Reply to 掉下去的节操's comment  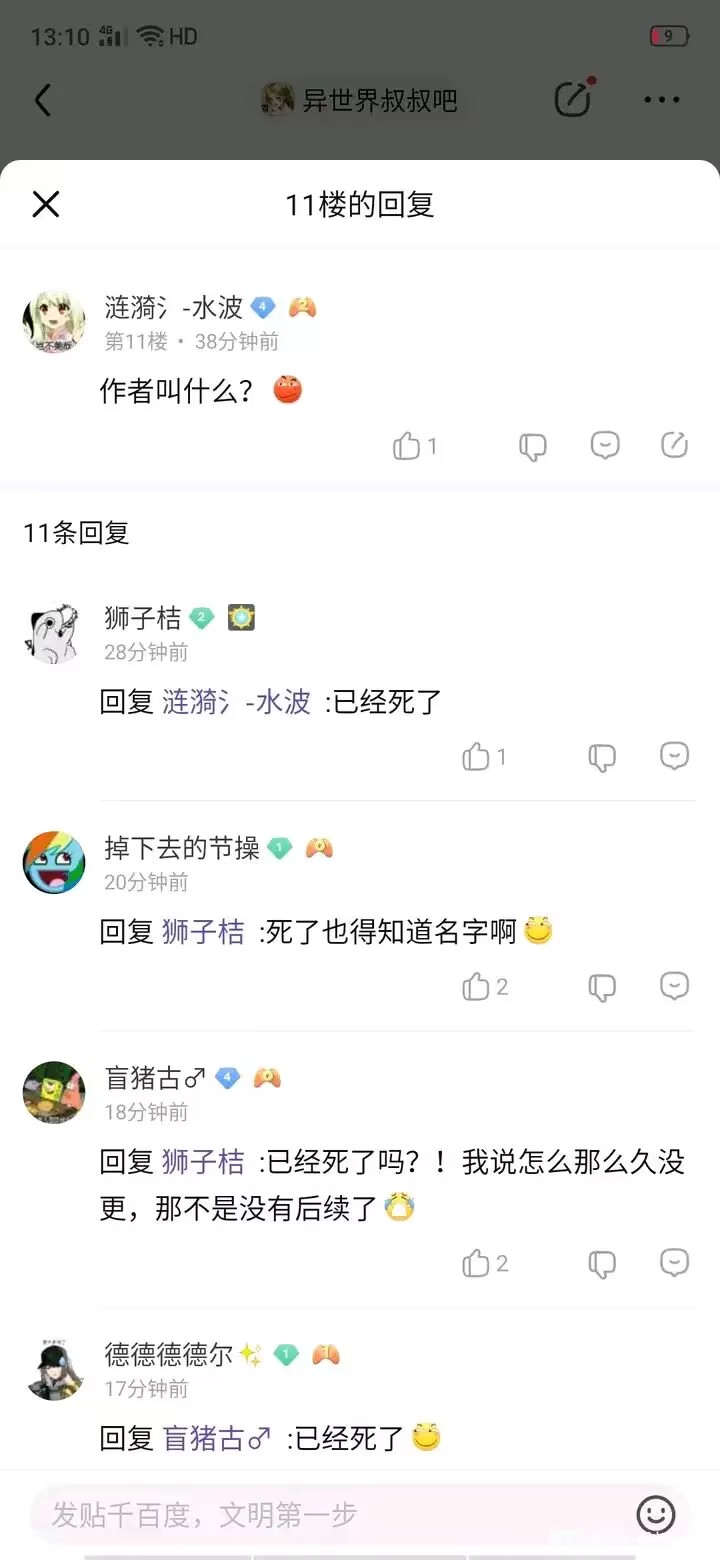coord(675,986)
